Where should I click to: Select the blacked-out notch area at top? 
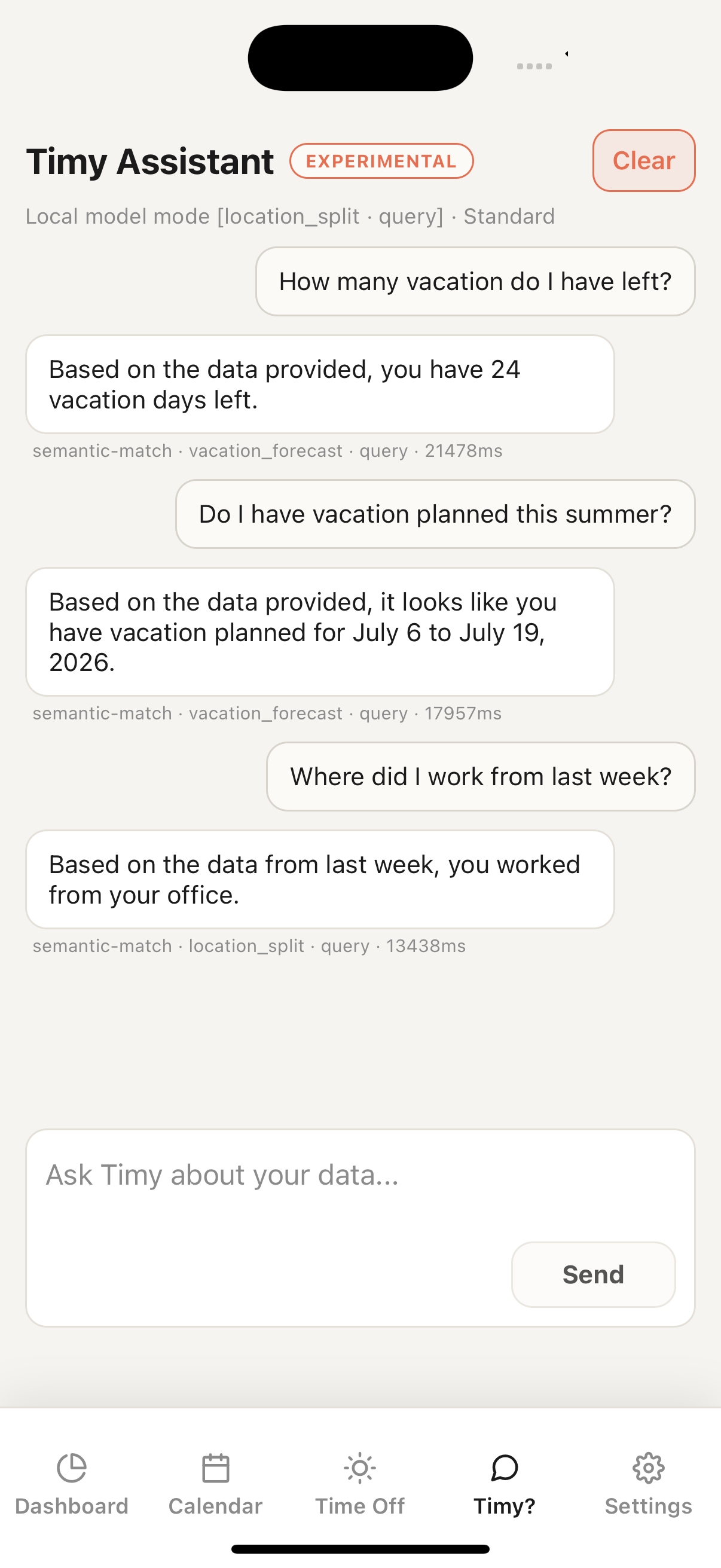(361, 57)
